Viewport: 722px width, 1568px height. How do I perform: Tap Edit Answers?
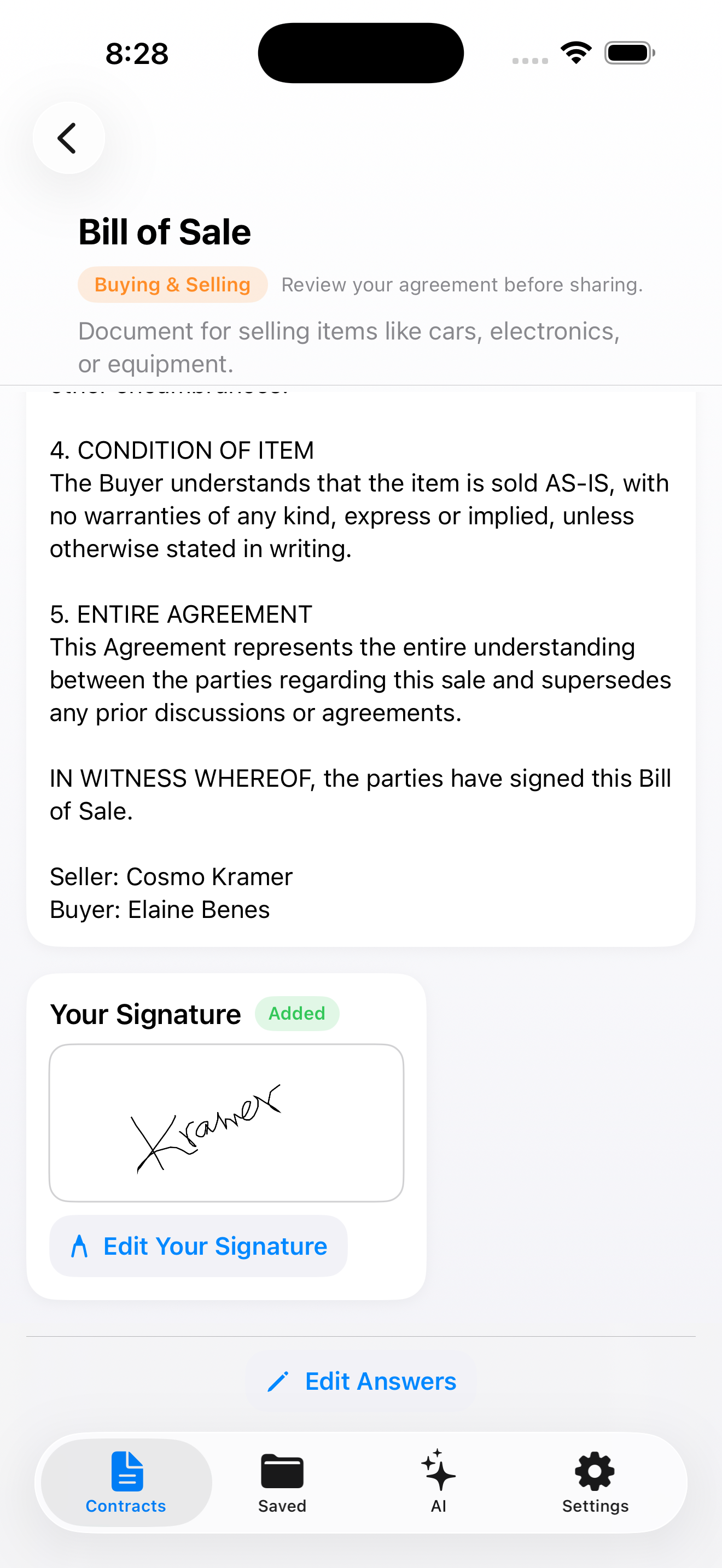(x=361, y=1381)
